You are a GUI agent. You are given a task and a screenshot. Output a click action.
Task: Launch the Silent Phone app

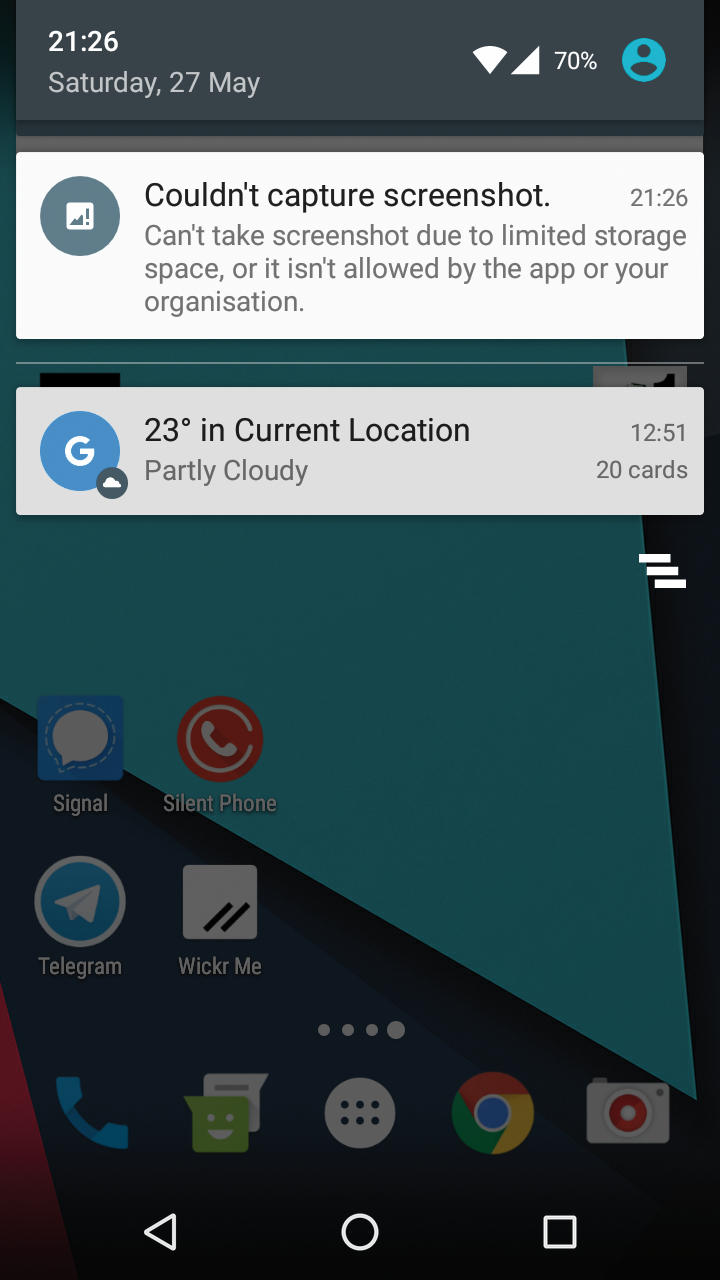pyautogui.click(x=220, y=740)
